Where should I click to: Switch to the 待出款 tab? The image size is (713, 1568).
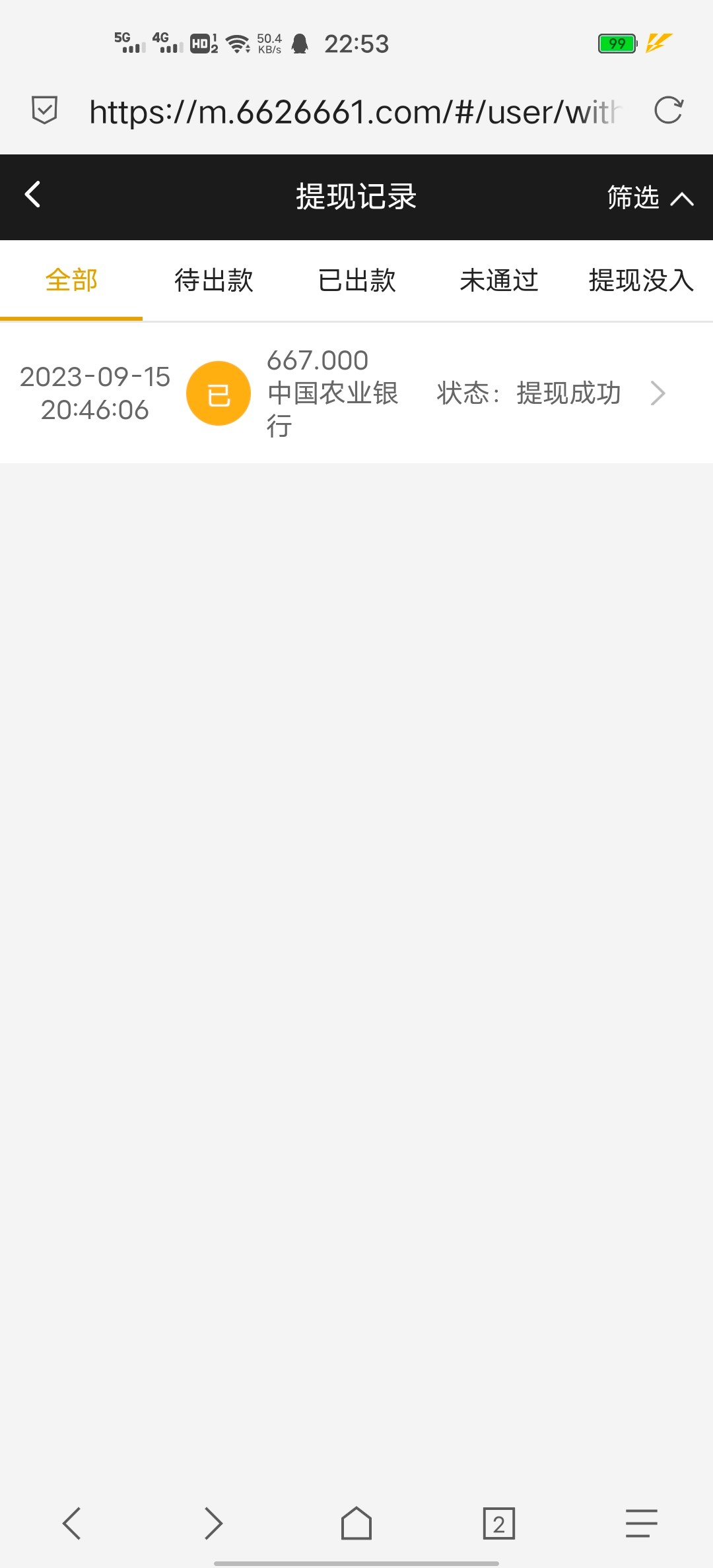(x=214, y=280)
